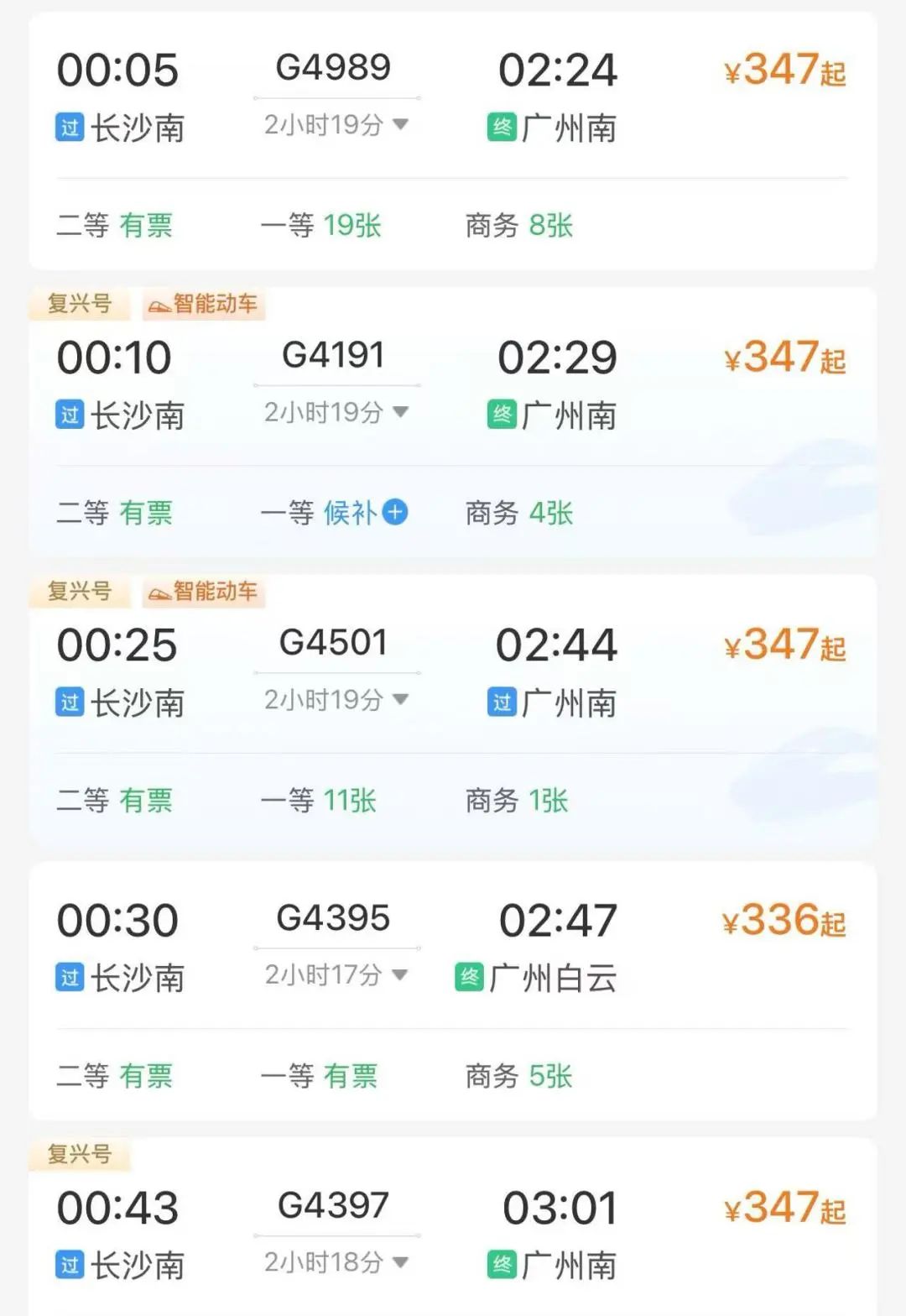Add a 候补 waitlist order for G4191 一等
The width and height of the screenshot is (906, 1316).
coord(395,512)
